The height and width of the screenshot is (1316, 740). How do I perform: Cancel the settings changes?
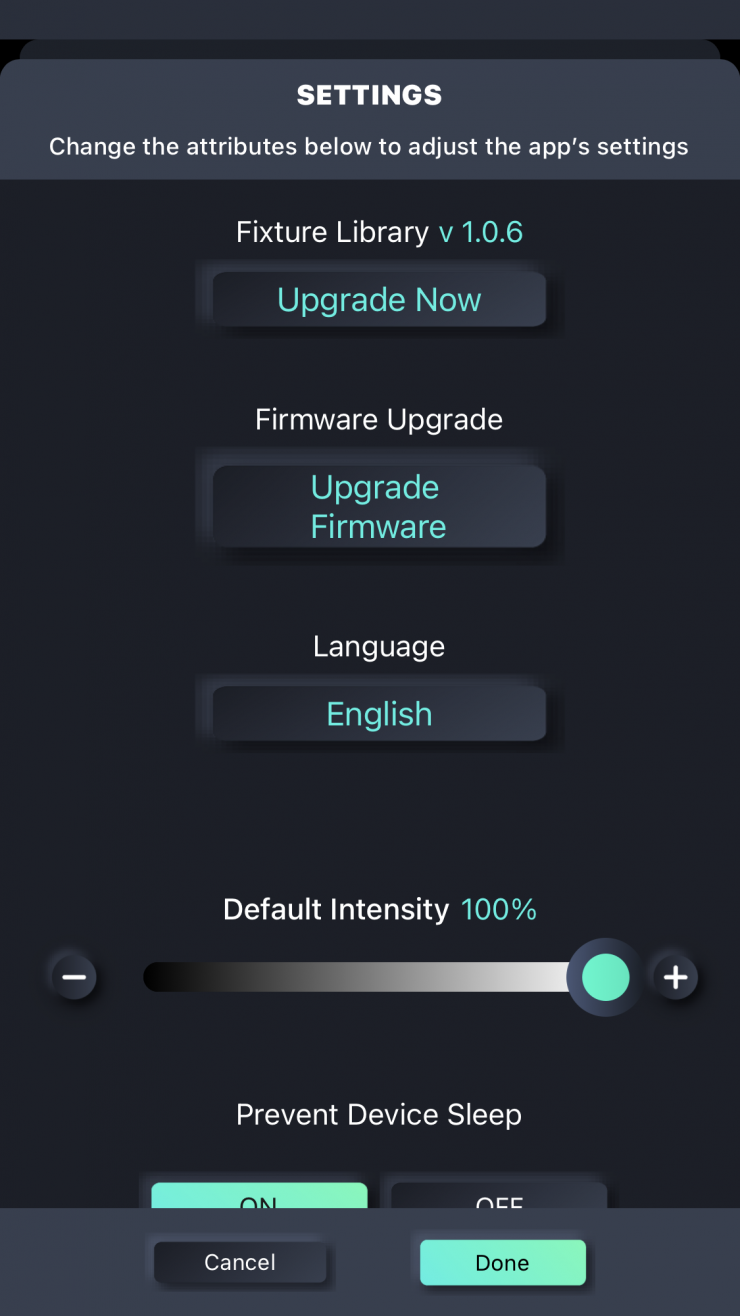(240, 1262)
